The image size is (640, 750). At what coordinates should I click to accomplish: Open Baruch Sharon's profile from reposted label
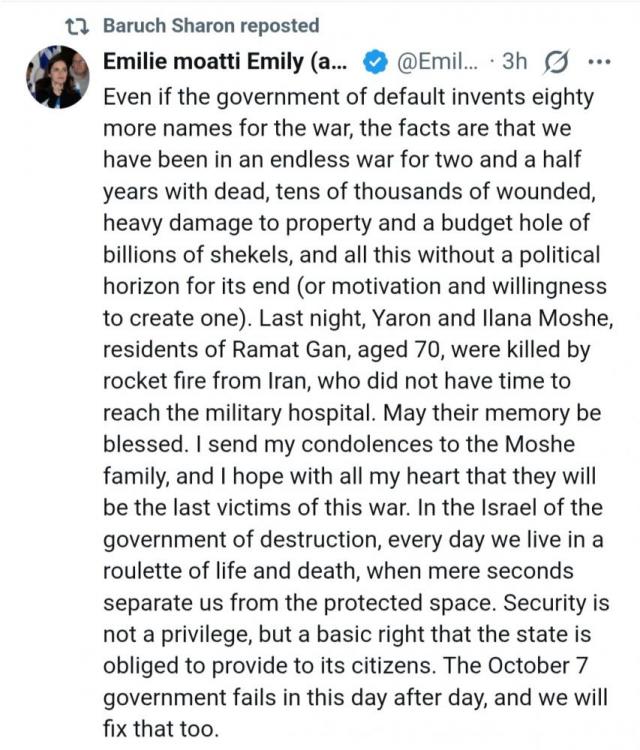pyautogui.click(x=210, y=25)
